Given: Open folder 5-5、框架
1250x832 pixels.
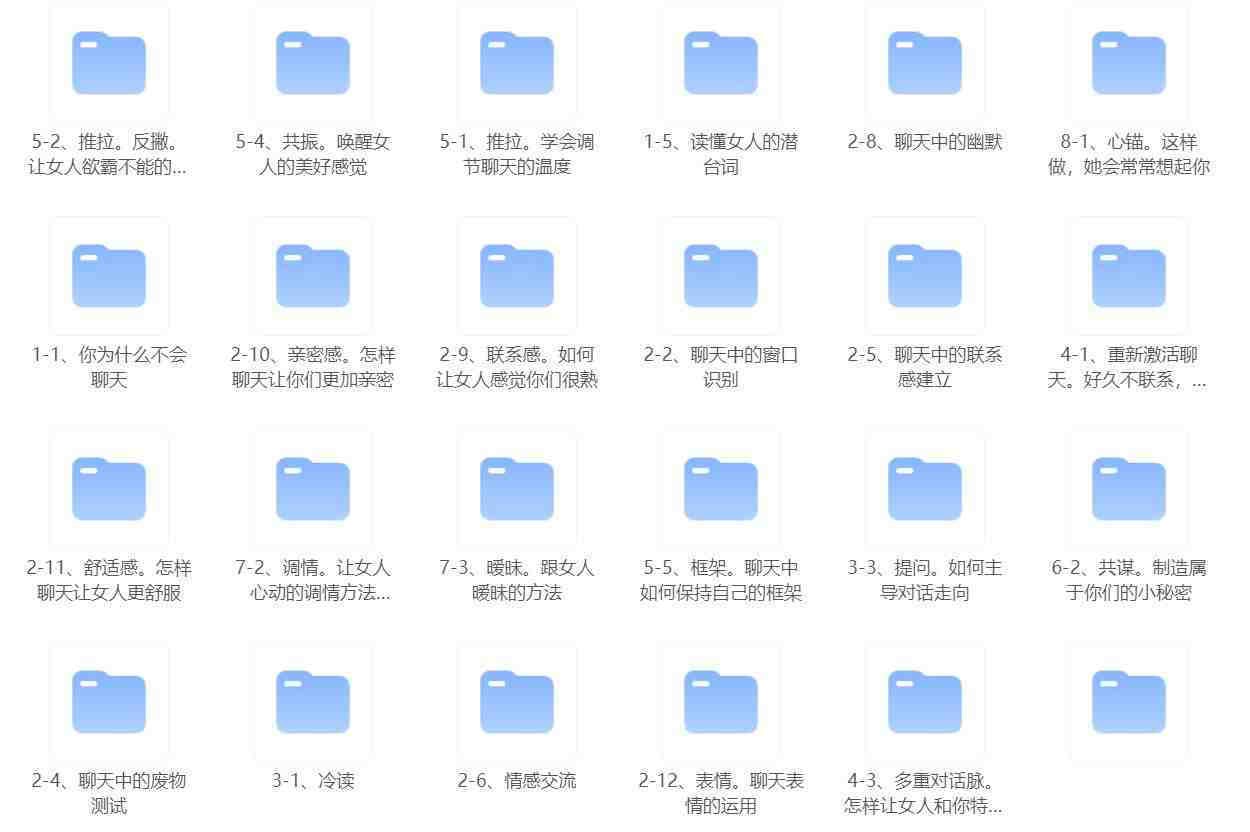Looking at the screenshot, I should (x=721, y=489).
